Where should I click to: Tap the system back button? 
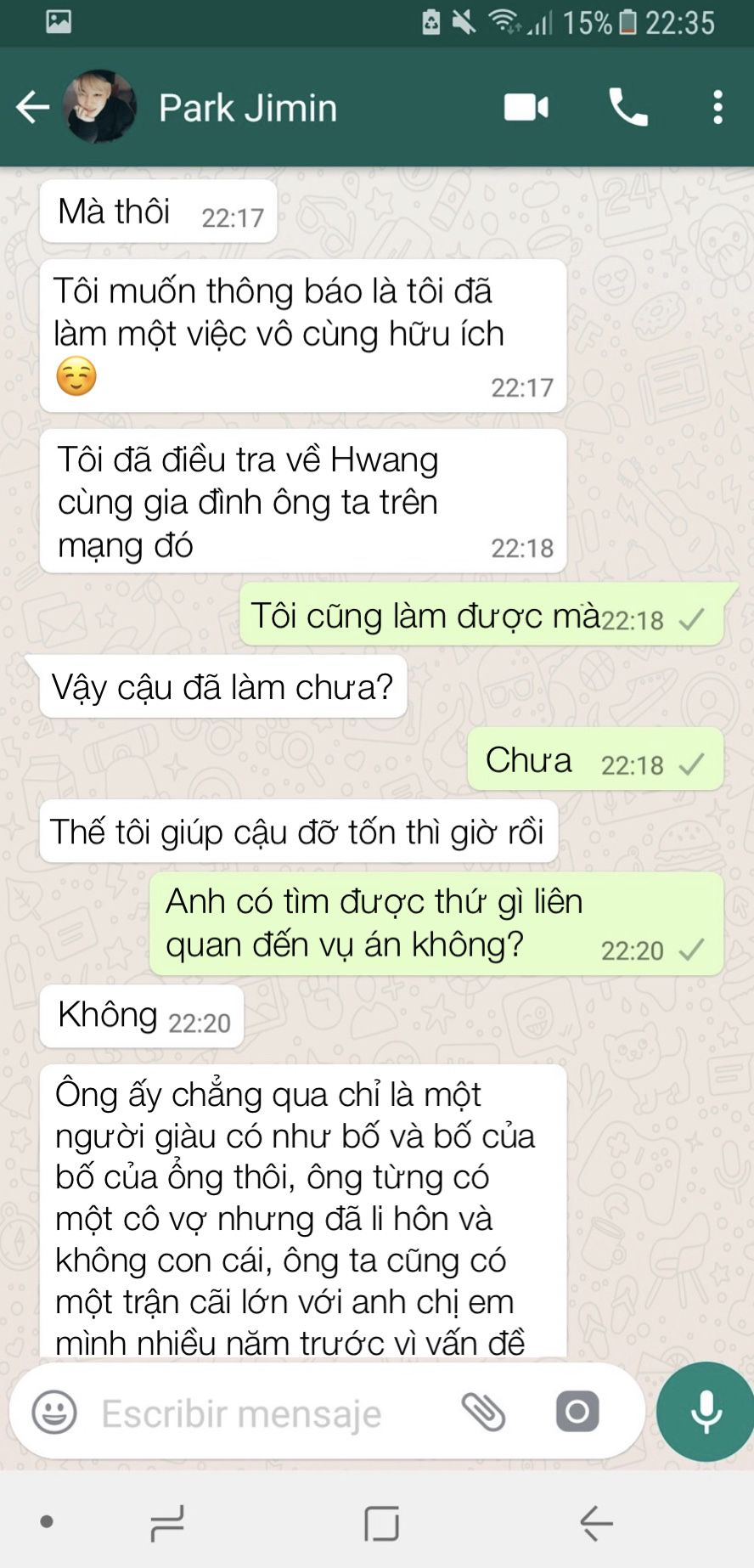596,1523
